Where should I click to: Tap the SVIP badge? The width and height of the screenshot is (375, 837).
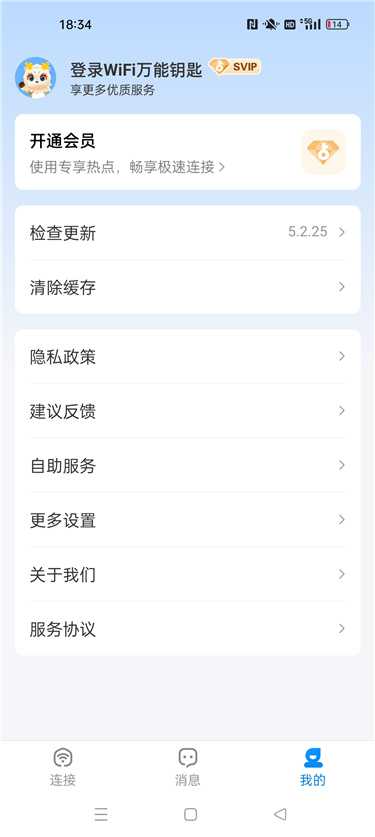click(x=235, y=67)
